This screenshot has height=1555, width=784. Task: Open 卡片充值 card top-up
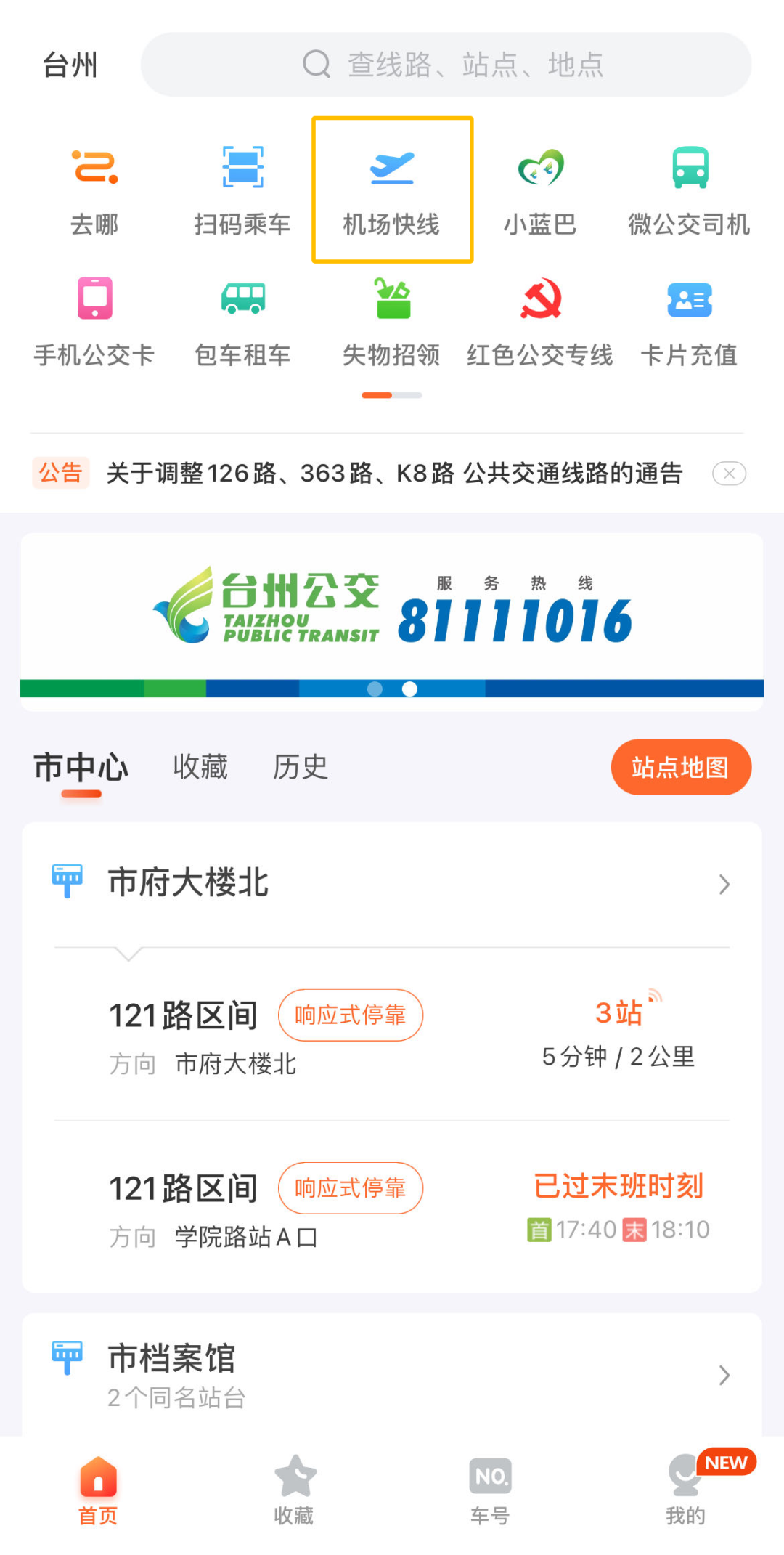(689, 321)
